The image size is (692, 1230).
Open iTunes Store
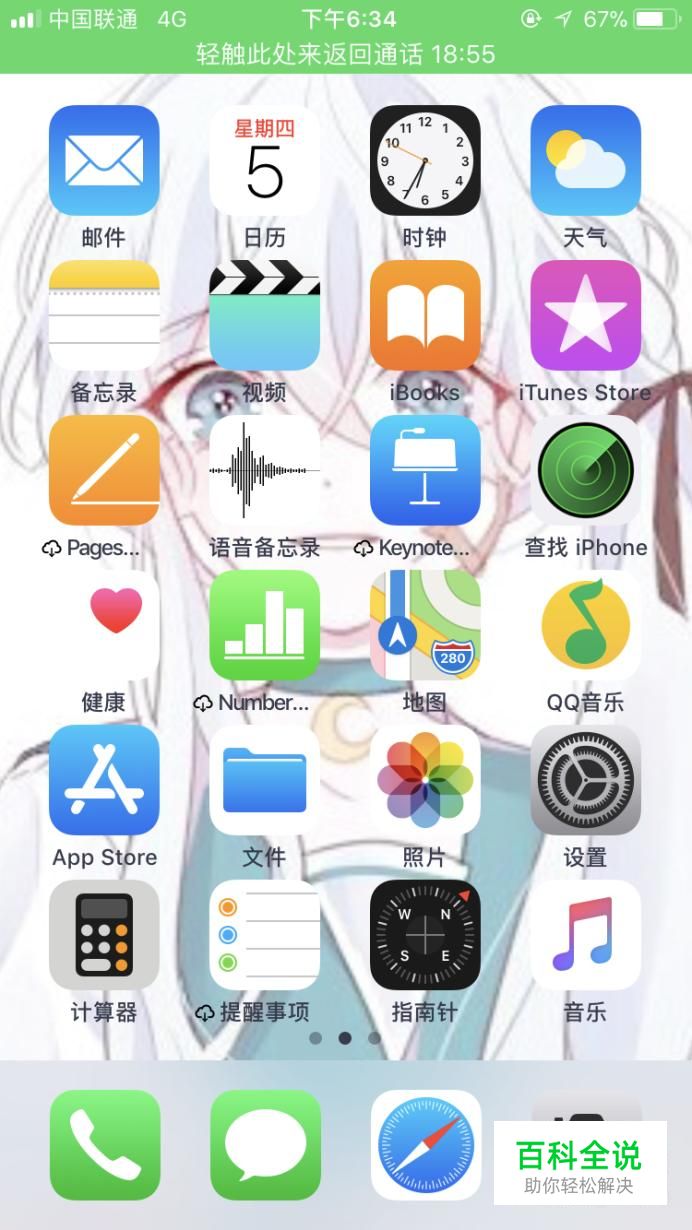coord(585,315)
